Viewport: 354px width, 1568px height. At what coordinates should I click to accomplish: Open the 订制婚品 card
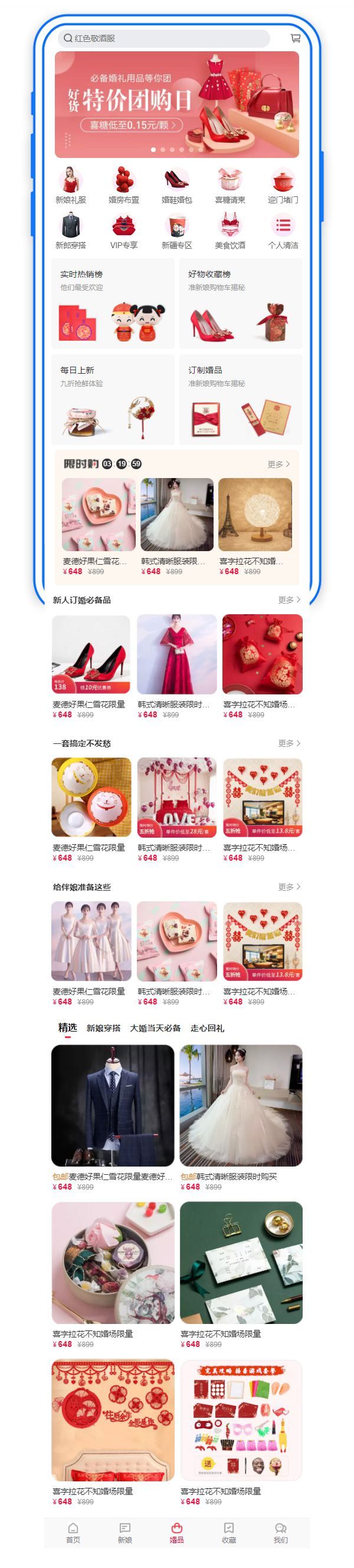coord(241,399)
